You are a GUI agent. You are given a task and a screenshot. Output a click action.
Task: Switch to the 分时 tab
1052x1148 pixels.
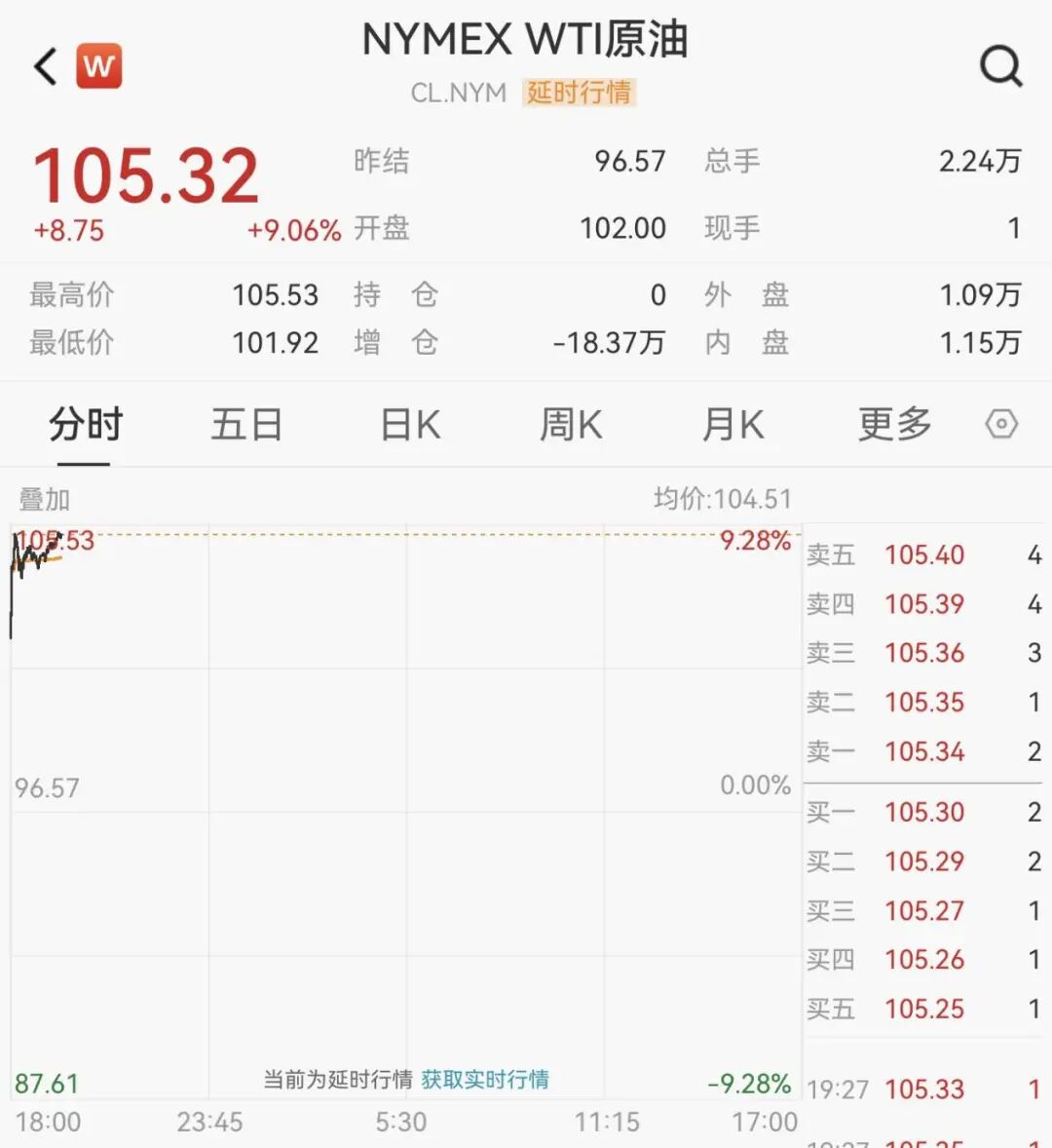tap(86, 425)
